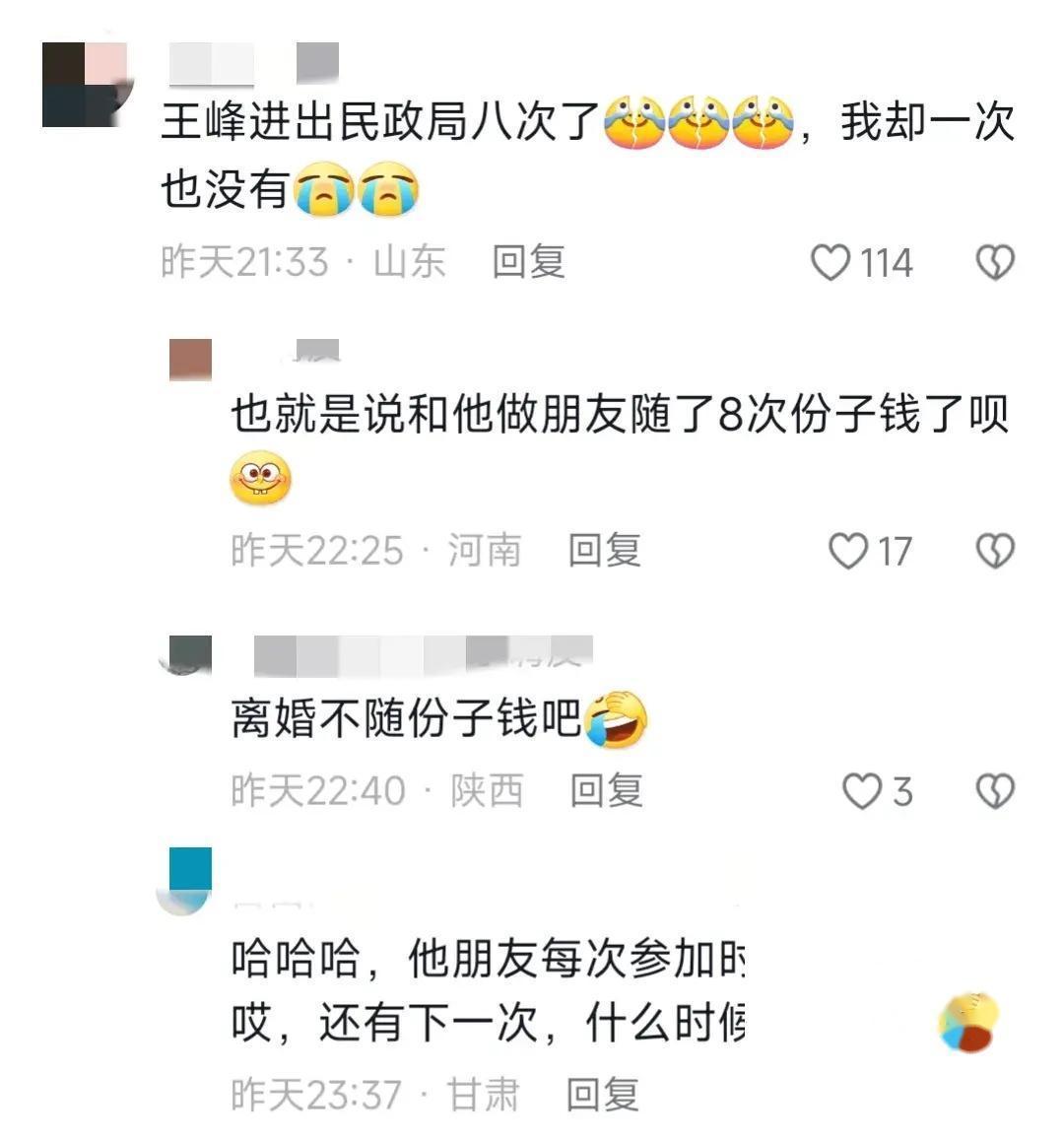This screenshot has width=1064, height=1141.
Task: Like the comment with 114 likes
Action: (831, 263)
